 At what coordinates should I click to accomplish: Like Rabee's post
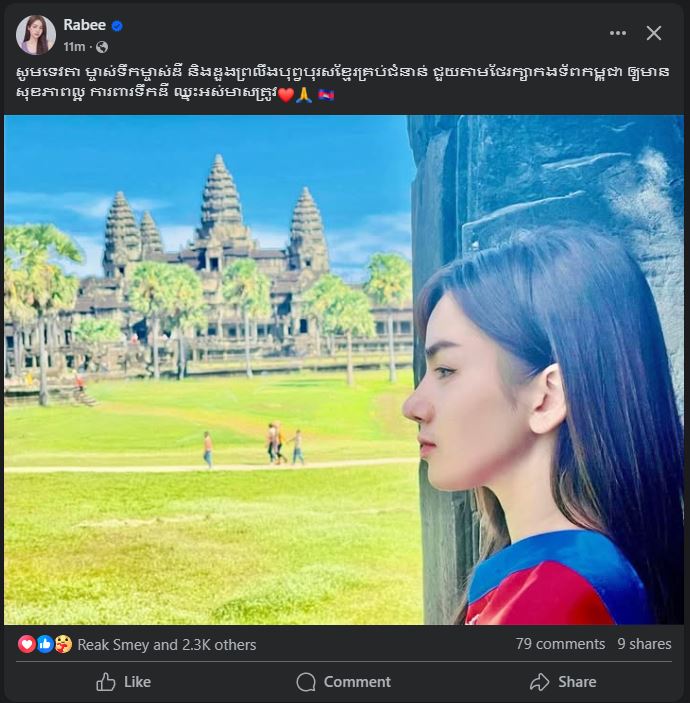[123, 682]
